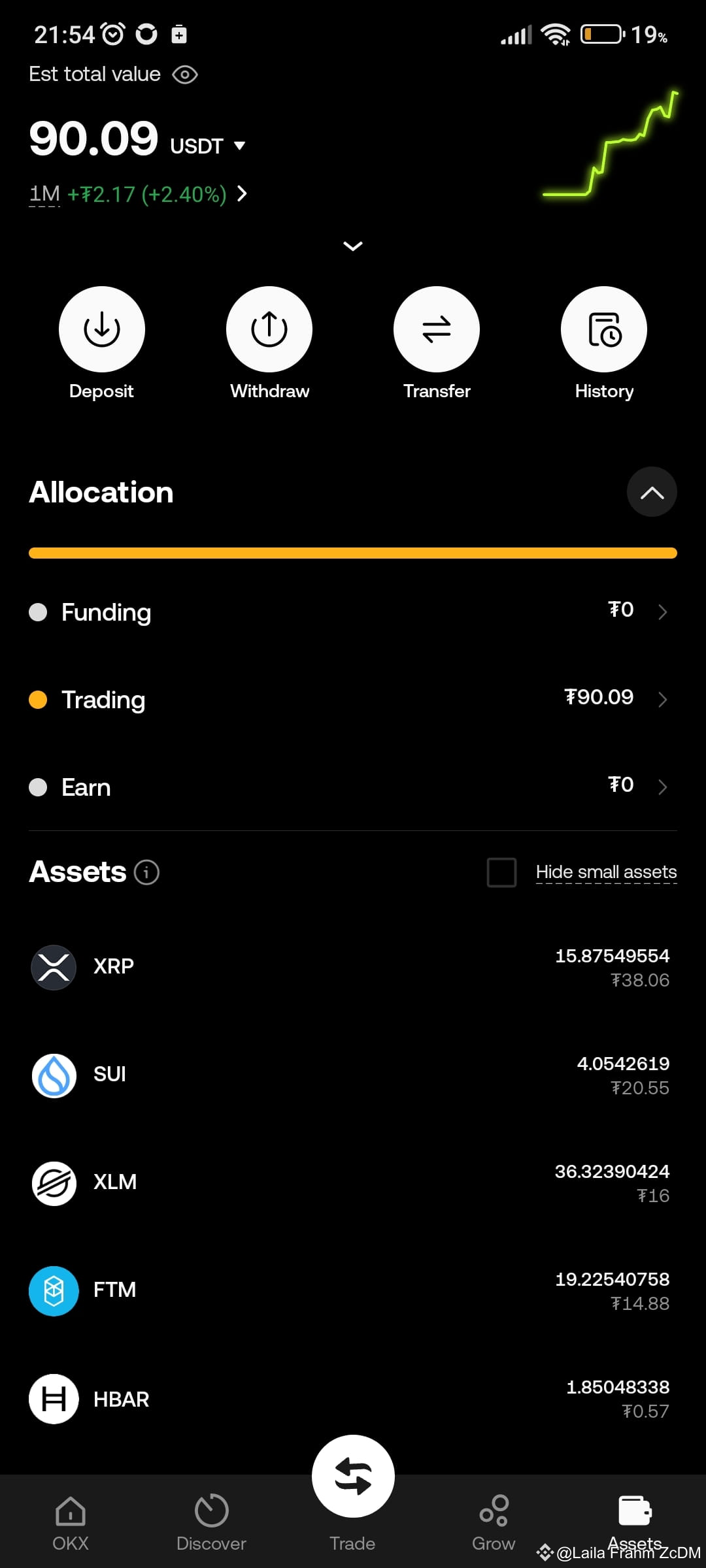Tap the eye toggle next to total value

(185, 74)
